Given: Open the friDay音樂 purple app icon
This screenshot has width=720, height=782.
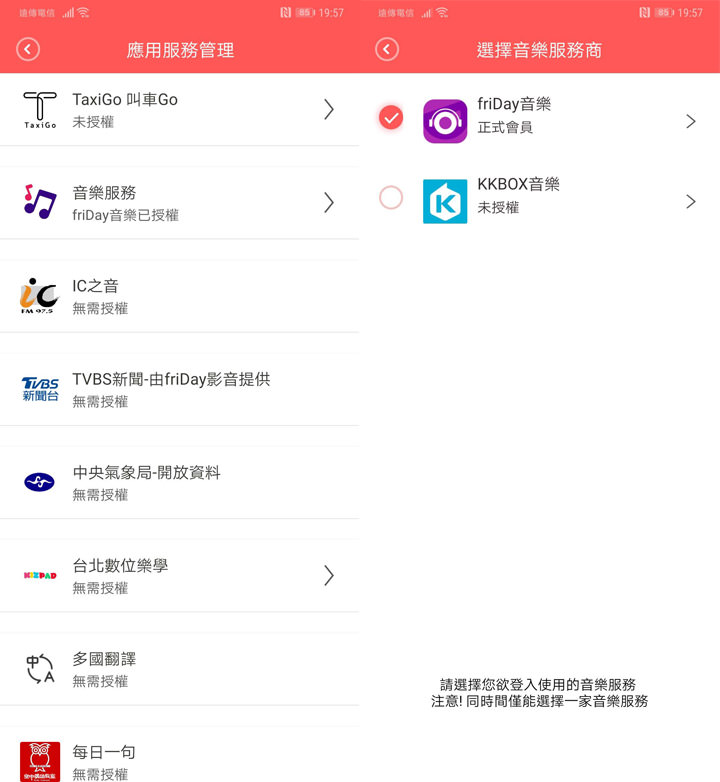Looking at the screenshot, I should (445, 121).
